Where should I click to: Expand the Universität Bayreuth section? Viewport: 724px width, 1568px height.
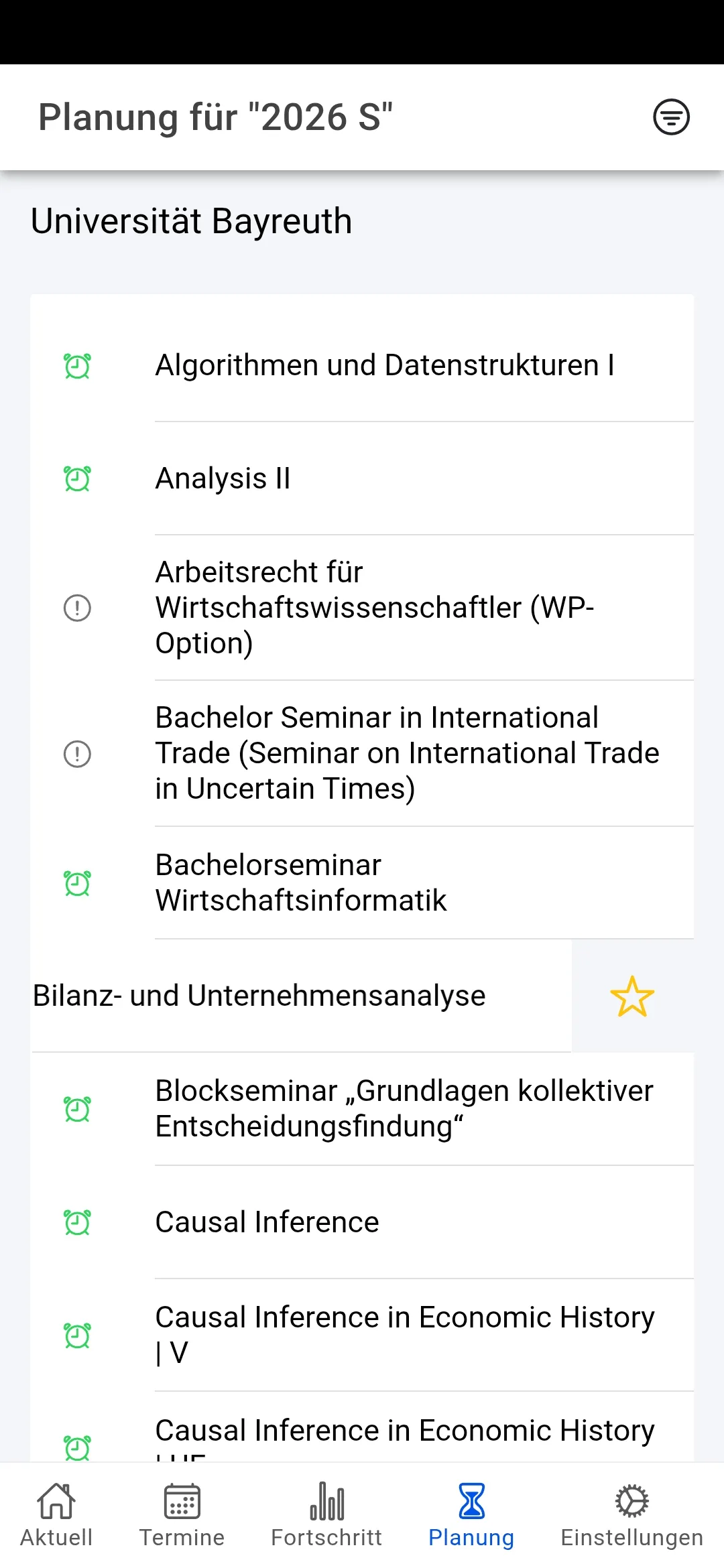(191, 221)
